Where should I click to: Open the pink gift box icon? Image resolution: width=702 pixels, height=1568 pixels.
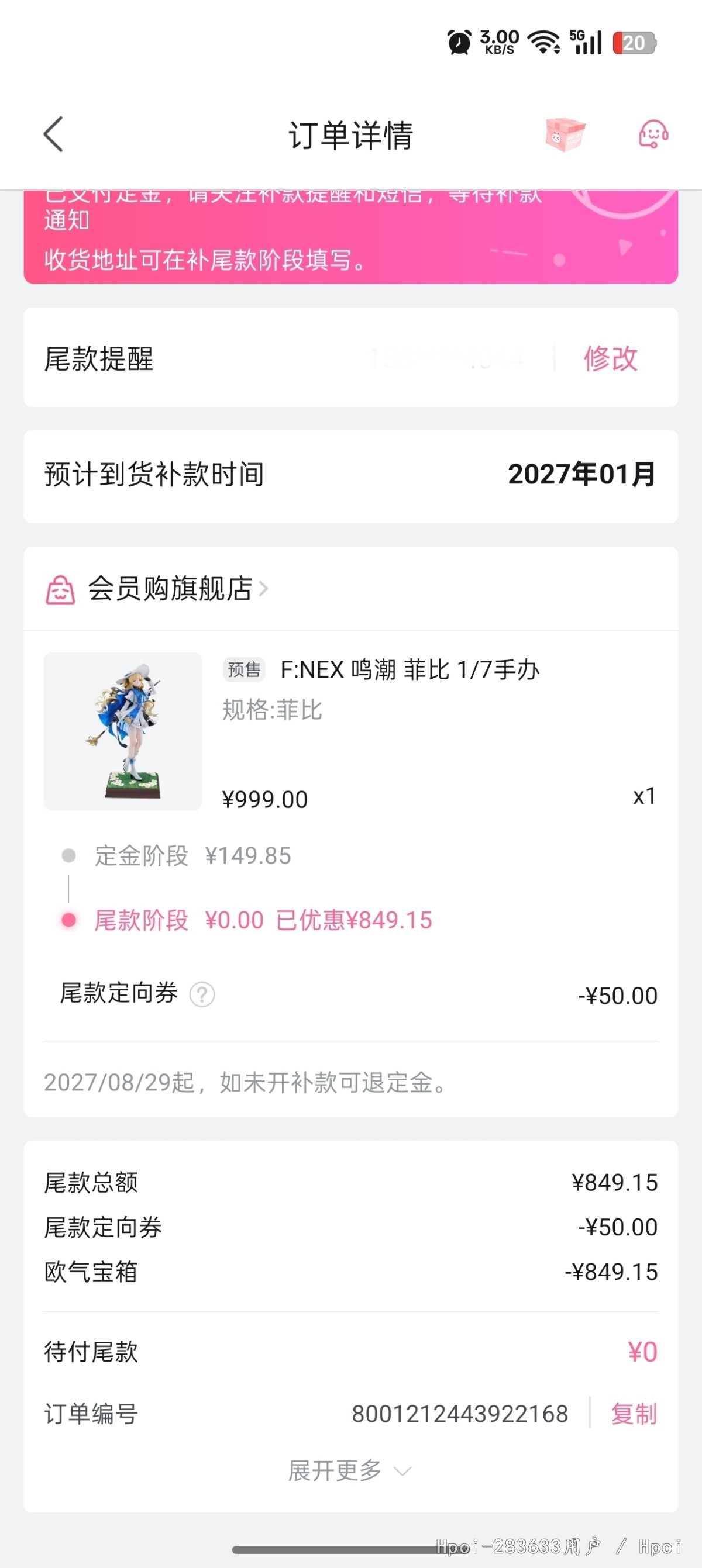(565, 134)
